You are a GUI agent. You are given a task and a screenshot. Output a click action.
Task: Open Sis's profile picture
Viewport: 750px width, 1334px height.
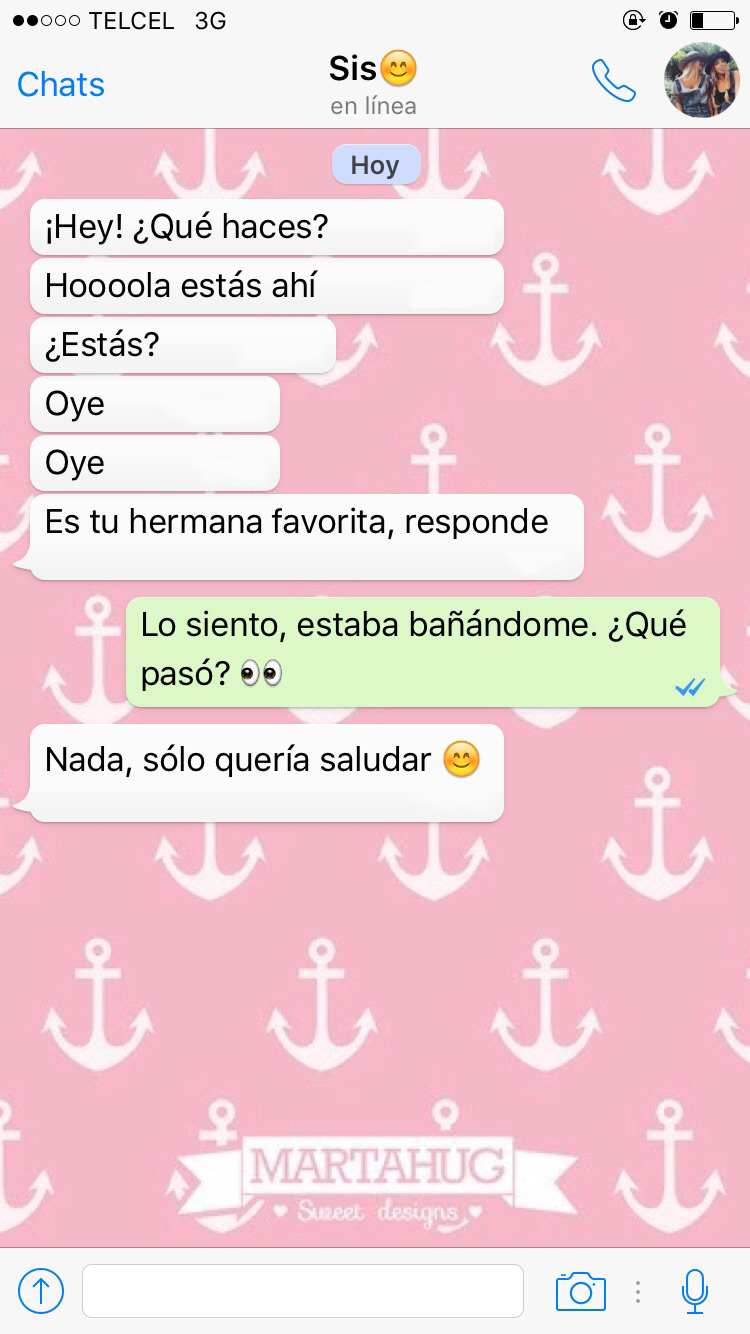pyautogui.click(x=701, y=82)
